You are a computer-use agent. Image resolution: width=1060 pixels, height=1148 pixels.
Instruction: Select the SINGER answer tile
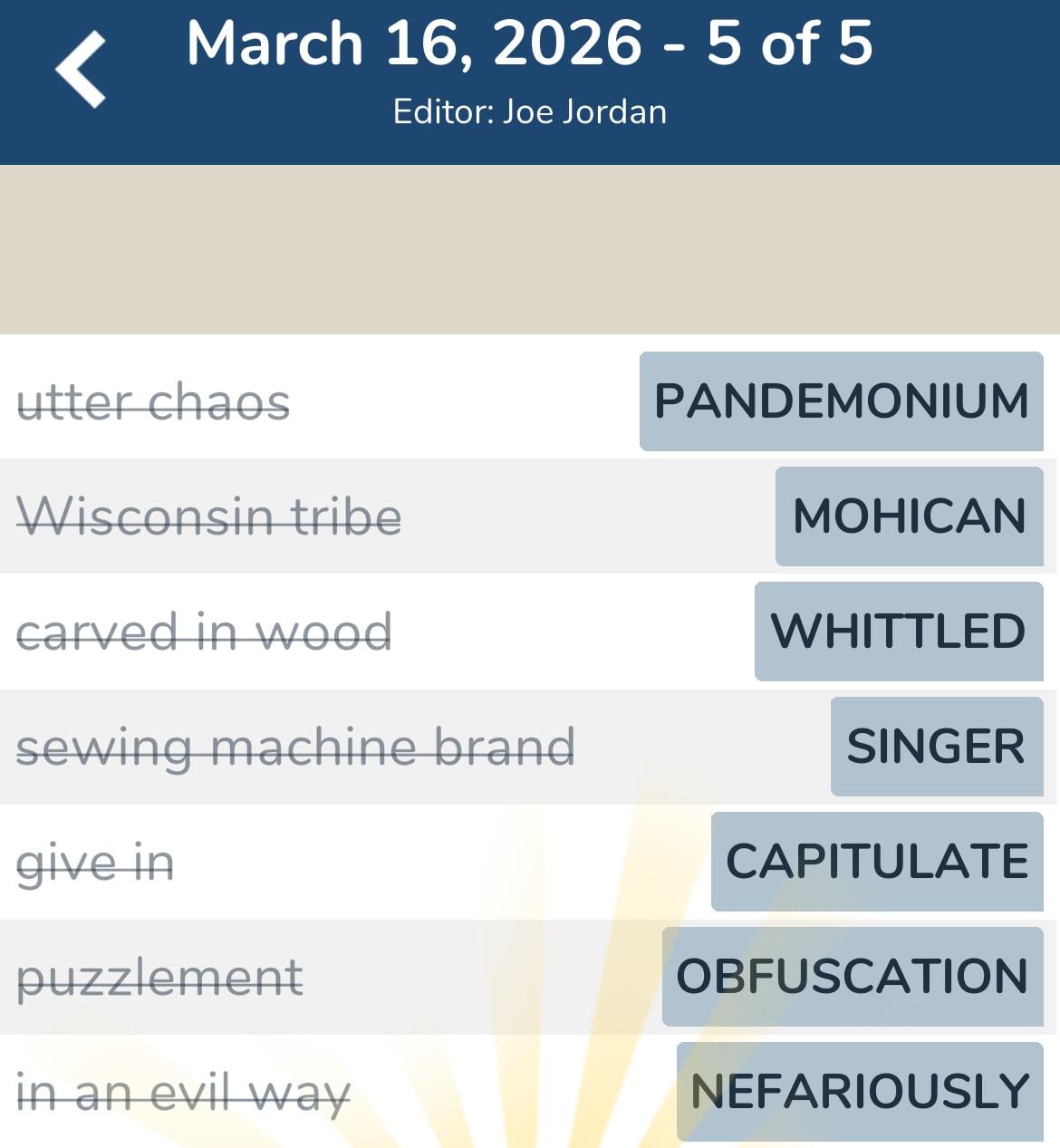936,746
